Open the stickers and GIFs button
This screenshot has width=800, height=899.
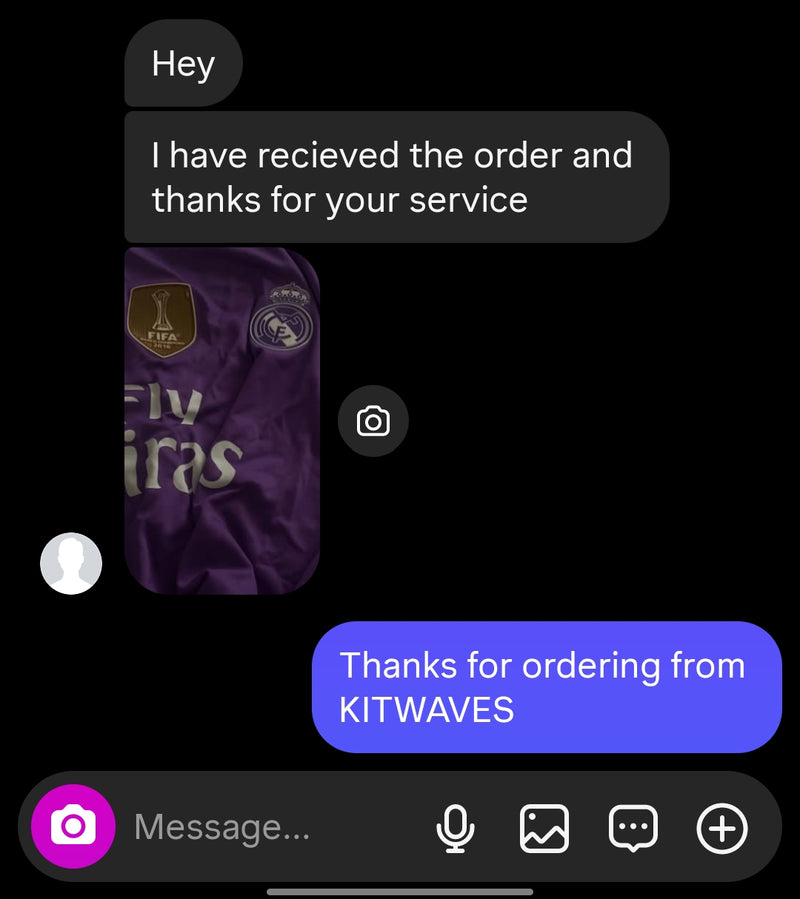coord(633,828)
